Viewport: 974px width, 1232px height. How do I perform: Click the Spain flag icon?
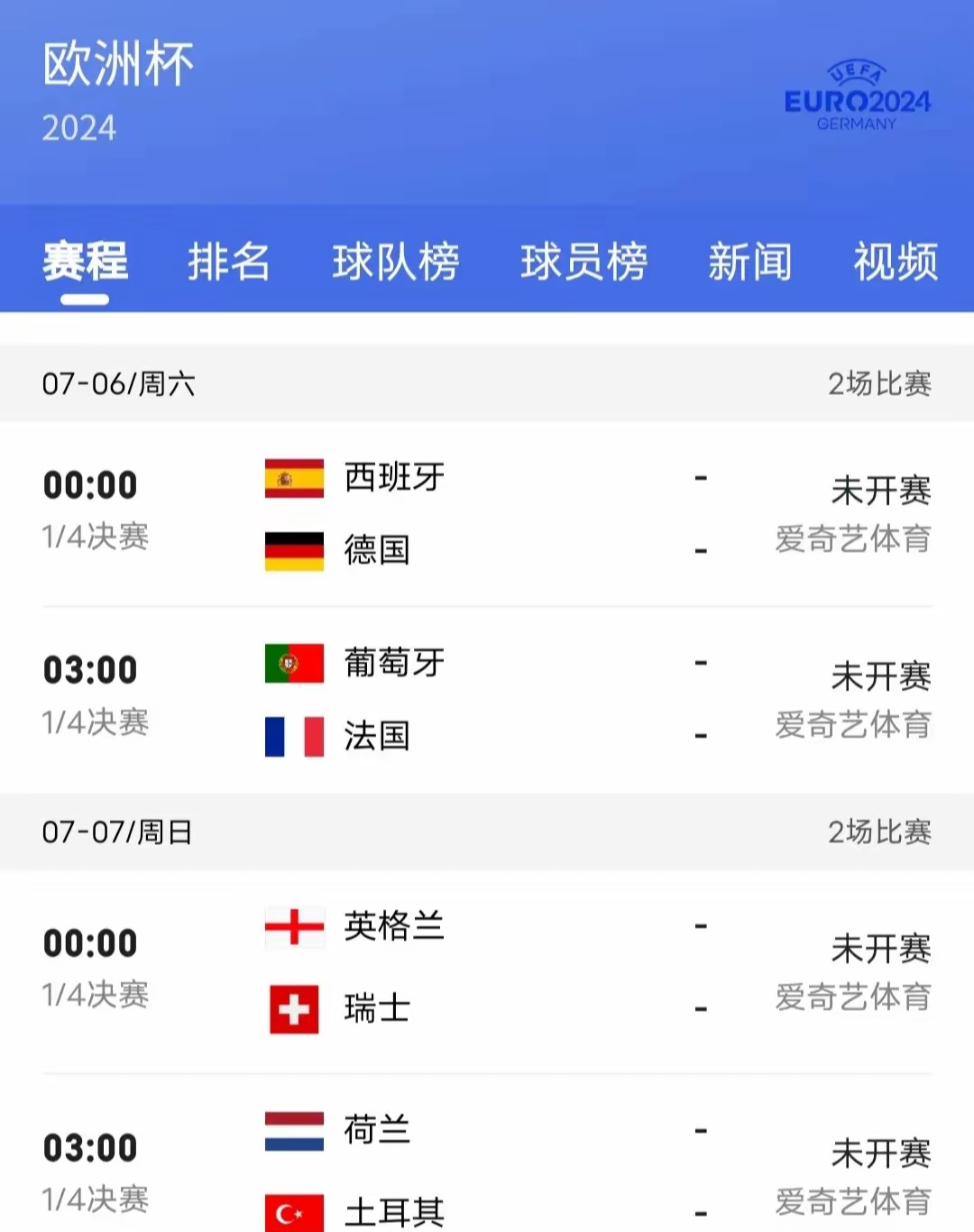(x=293, y=479)
